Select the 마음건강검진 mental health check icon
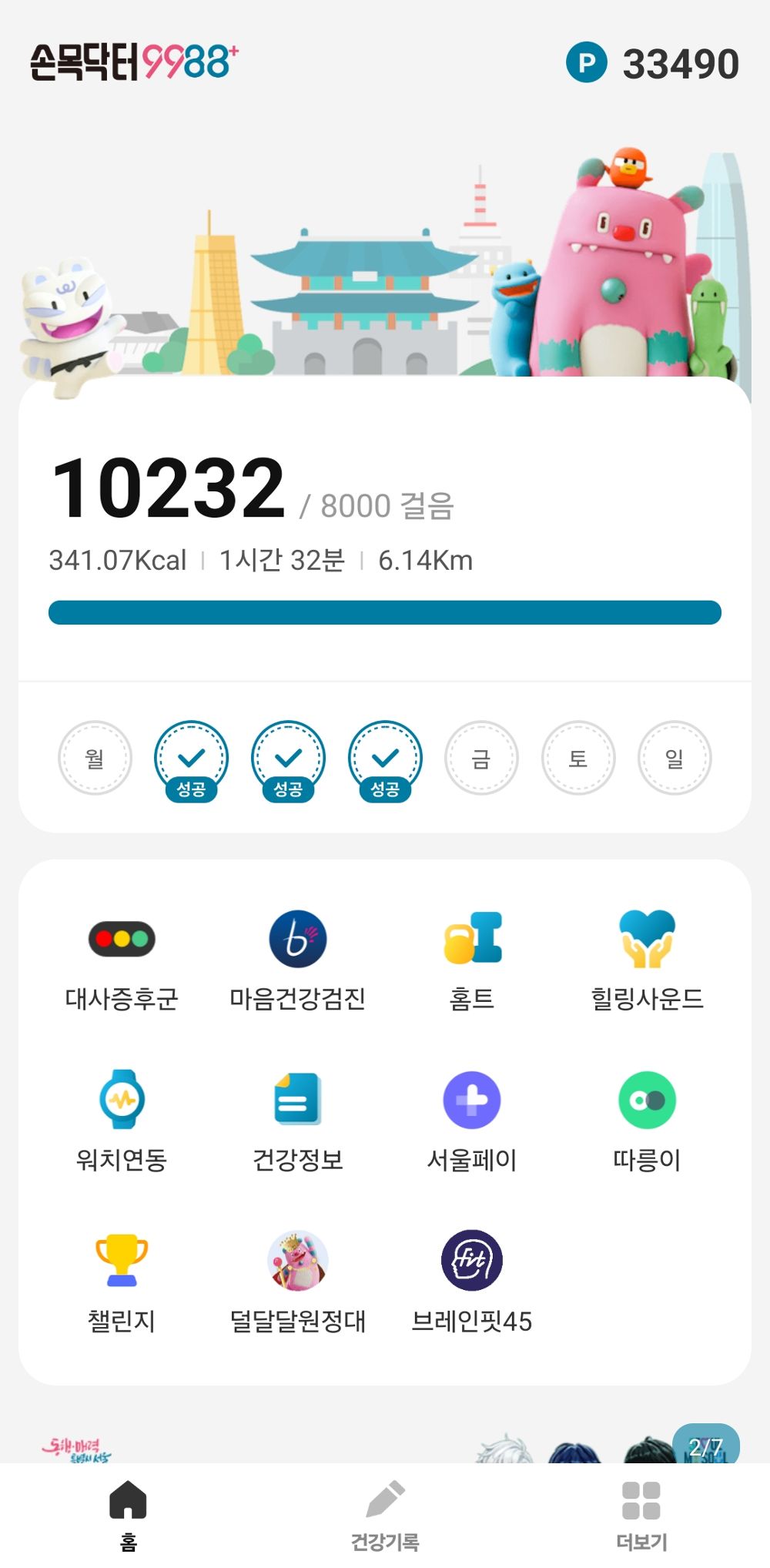770x1568 pixels. (x=299, y=939)
